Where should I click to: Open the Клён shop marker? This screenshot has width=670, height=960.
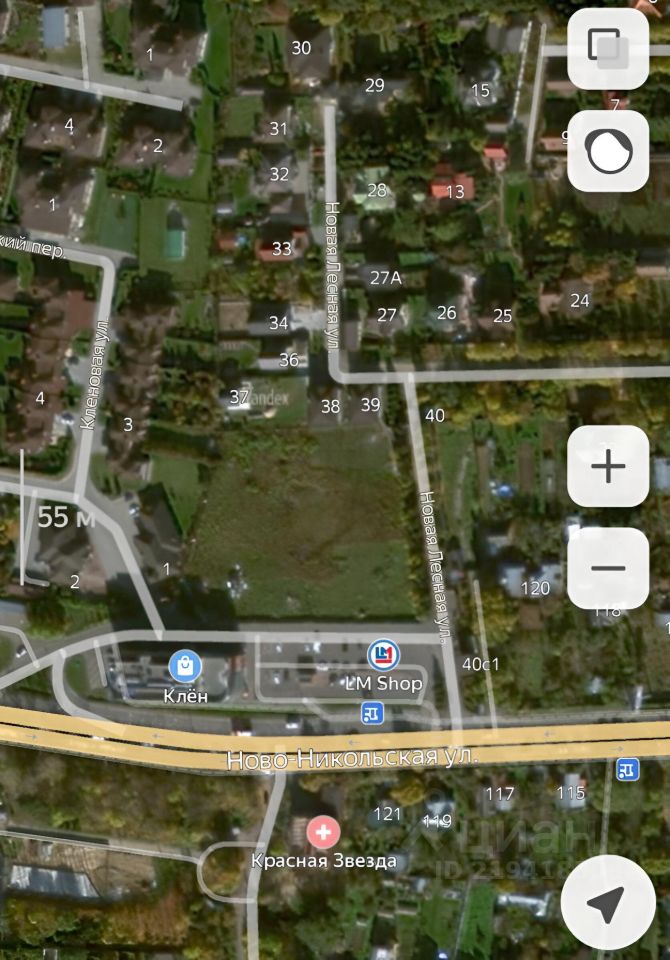185,664
